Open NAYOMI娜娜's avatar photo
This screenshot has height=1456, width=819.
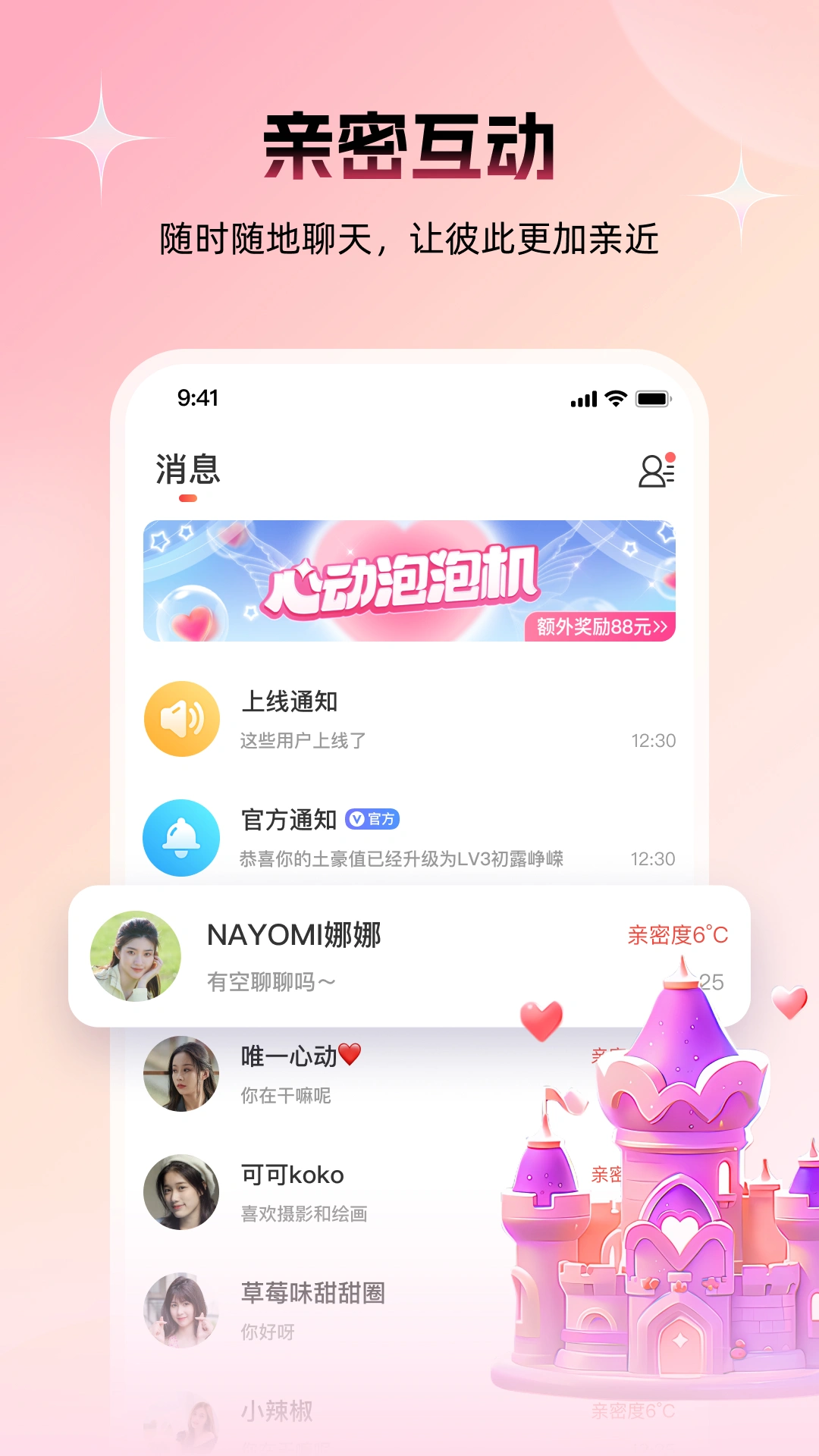135,954
